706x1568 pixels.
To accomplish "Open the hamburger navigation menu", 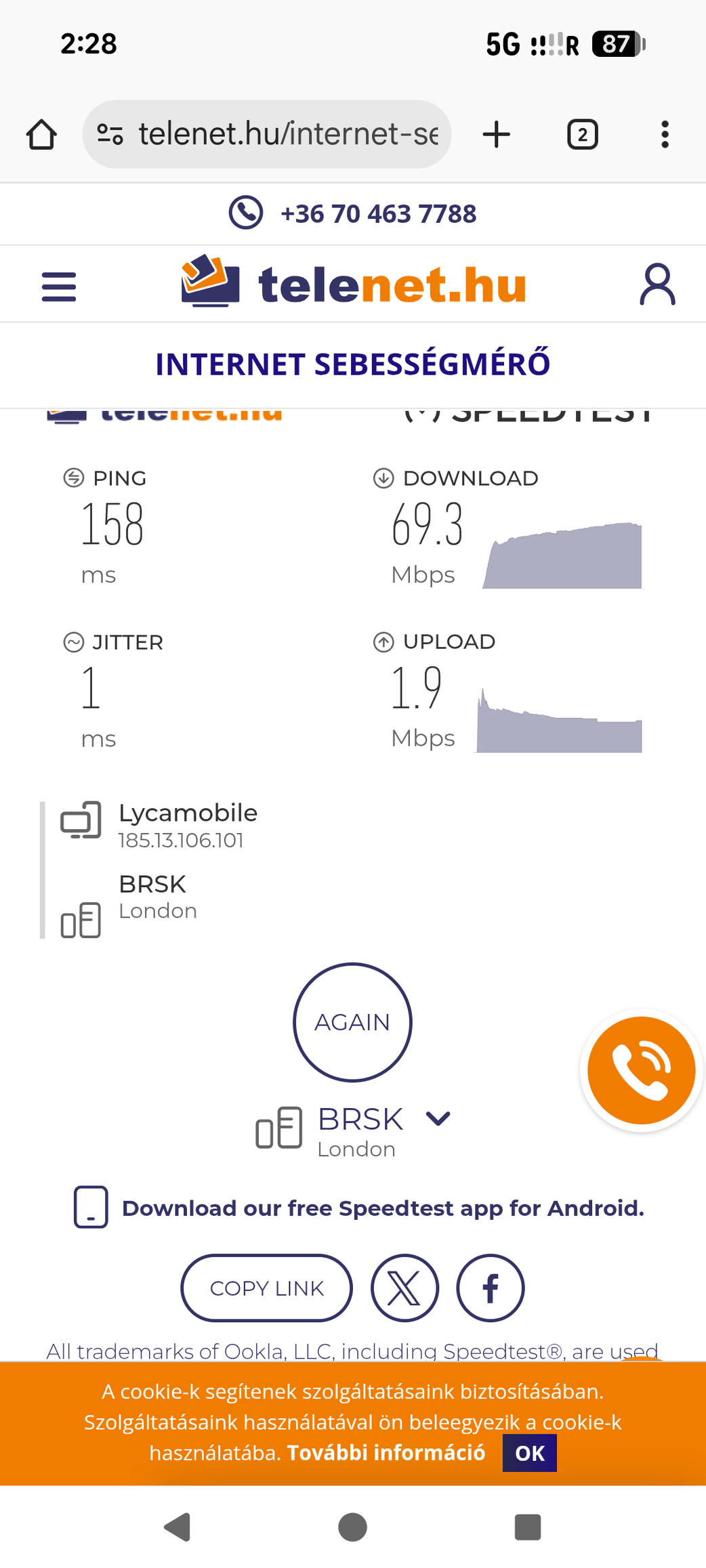I will pos(59,286).
